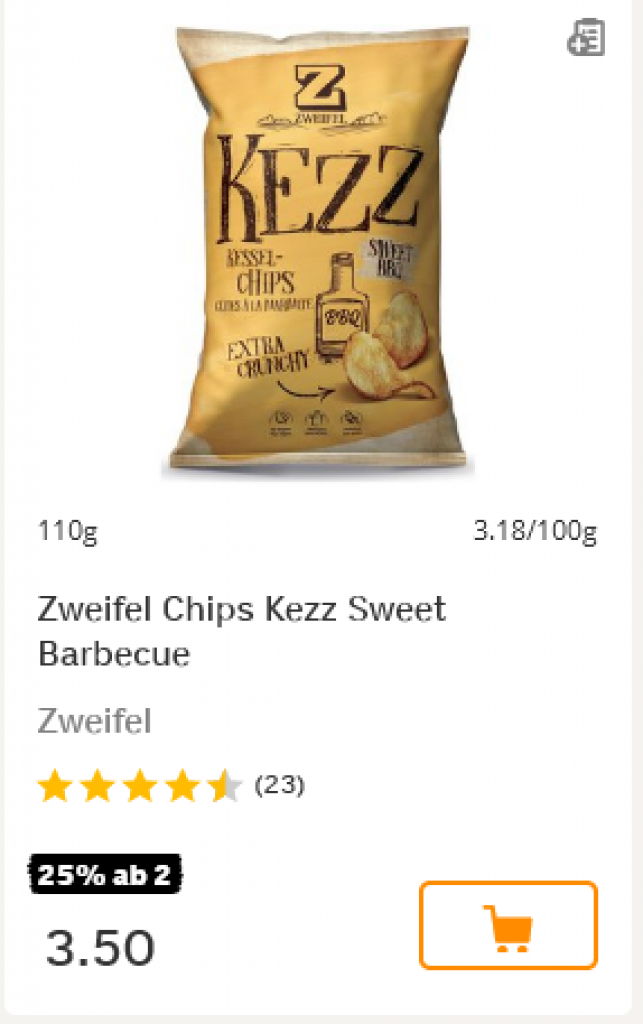643x1024 pixels.
Task: Open Zweifel Chips Kezz Sweet Barbecue product
Action: (241, 630)
